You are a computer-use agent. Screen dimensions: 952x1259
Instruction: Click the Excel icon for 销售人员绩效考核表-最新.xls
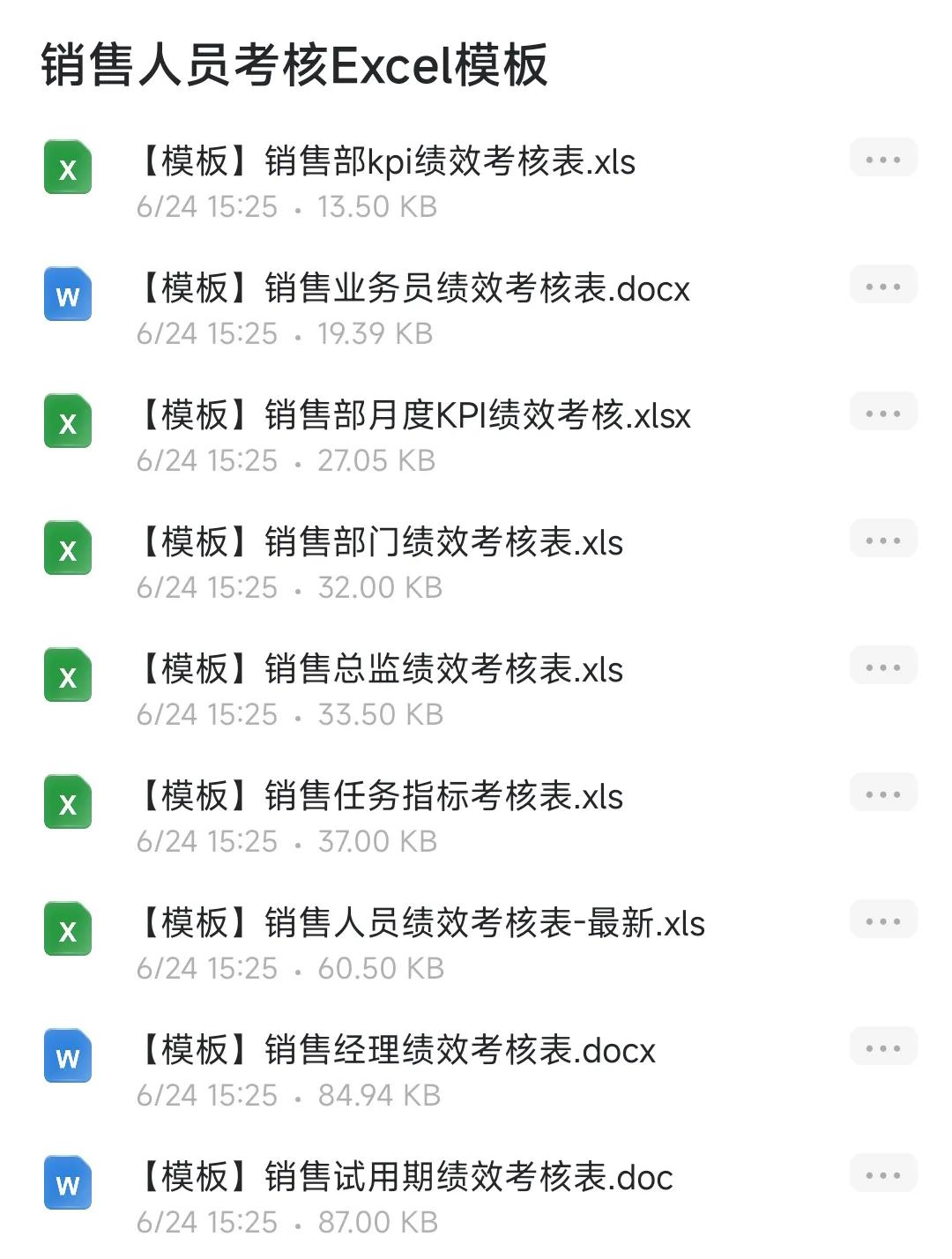[67, 930]
